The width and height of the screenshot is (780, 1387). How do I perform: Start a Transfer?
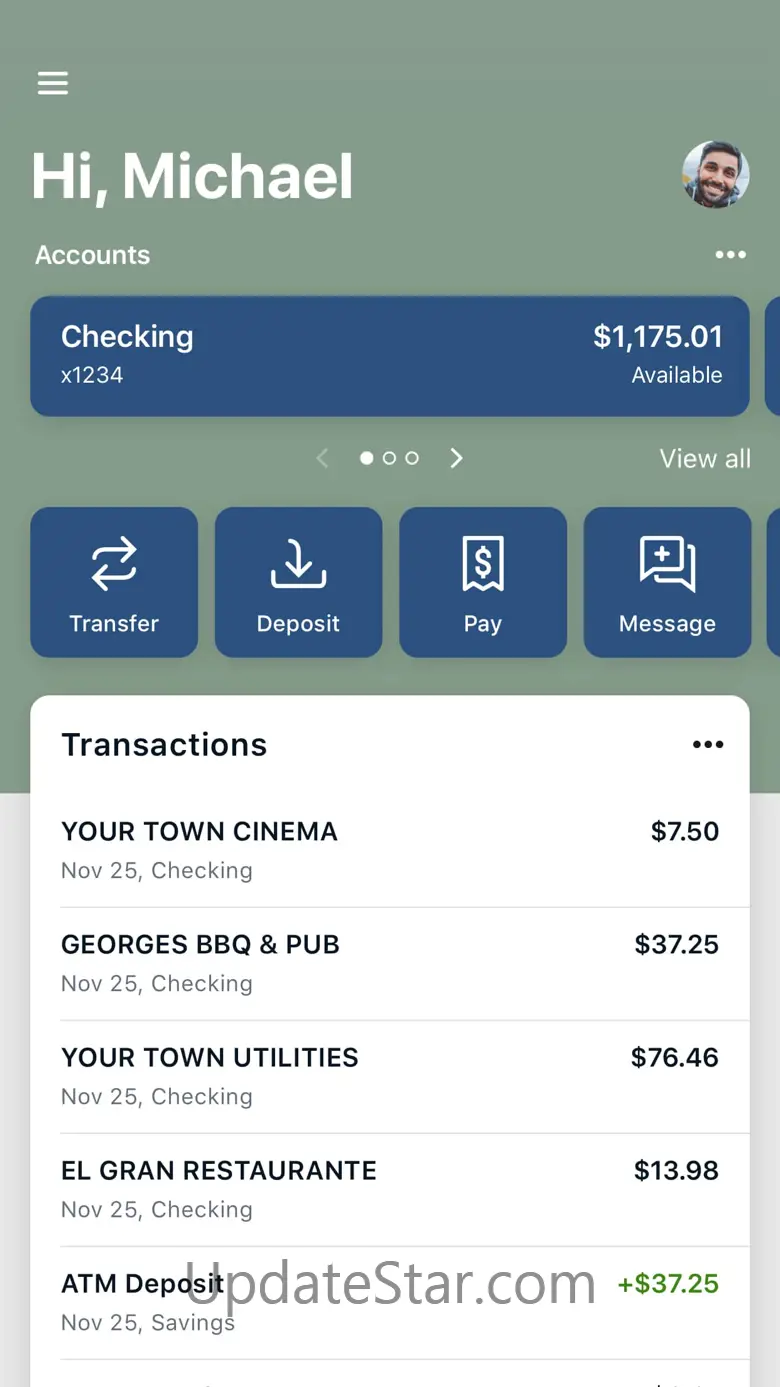(x=114, y=582)
